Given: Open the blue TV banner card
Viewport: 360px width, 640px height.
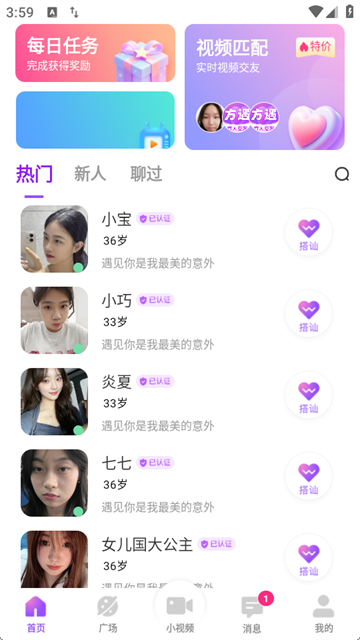Looking at the screenshot, I should (x=95, y=120).
